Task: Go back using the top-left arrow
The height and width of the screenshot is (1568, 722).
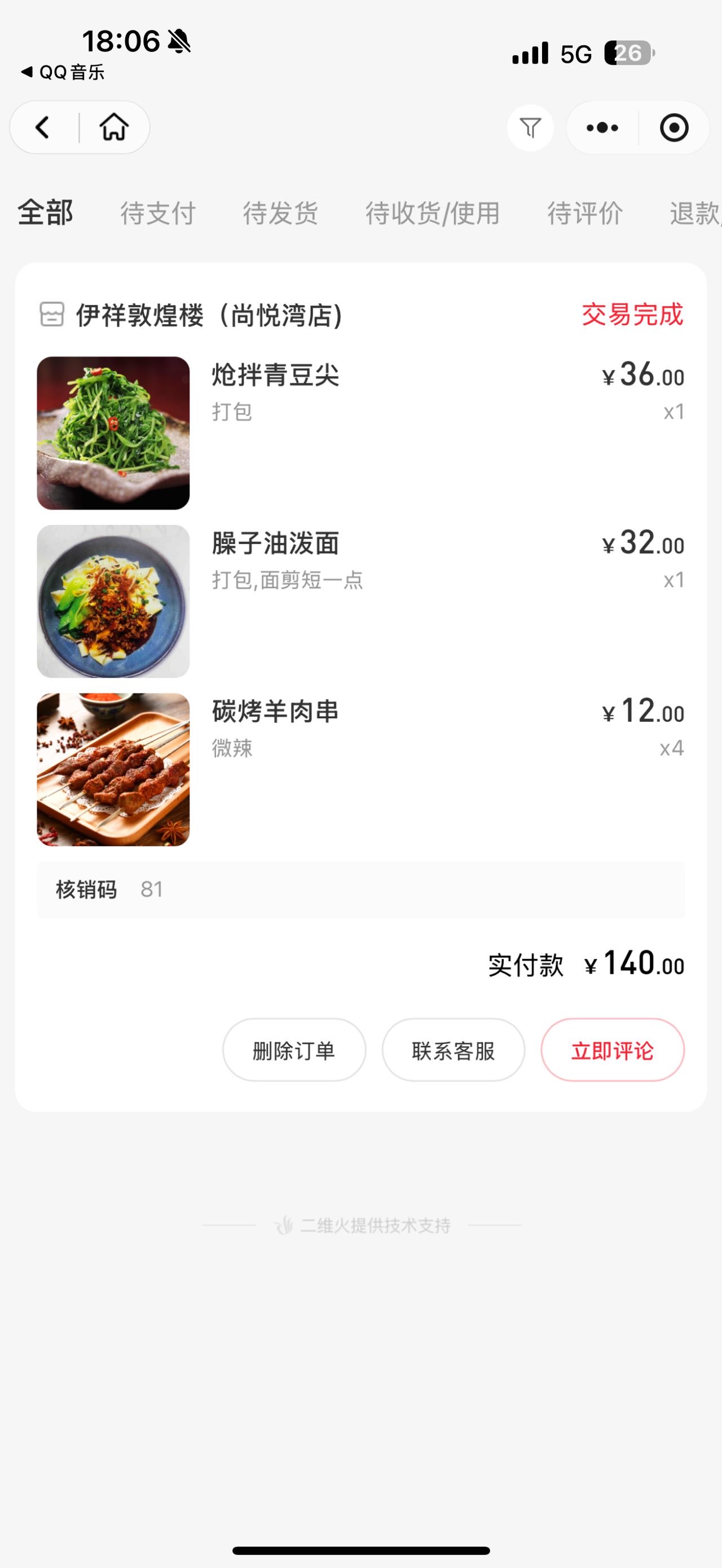Action: 43,128
